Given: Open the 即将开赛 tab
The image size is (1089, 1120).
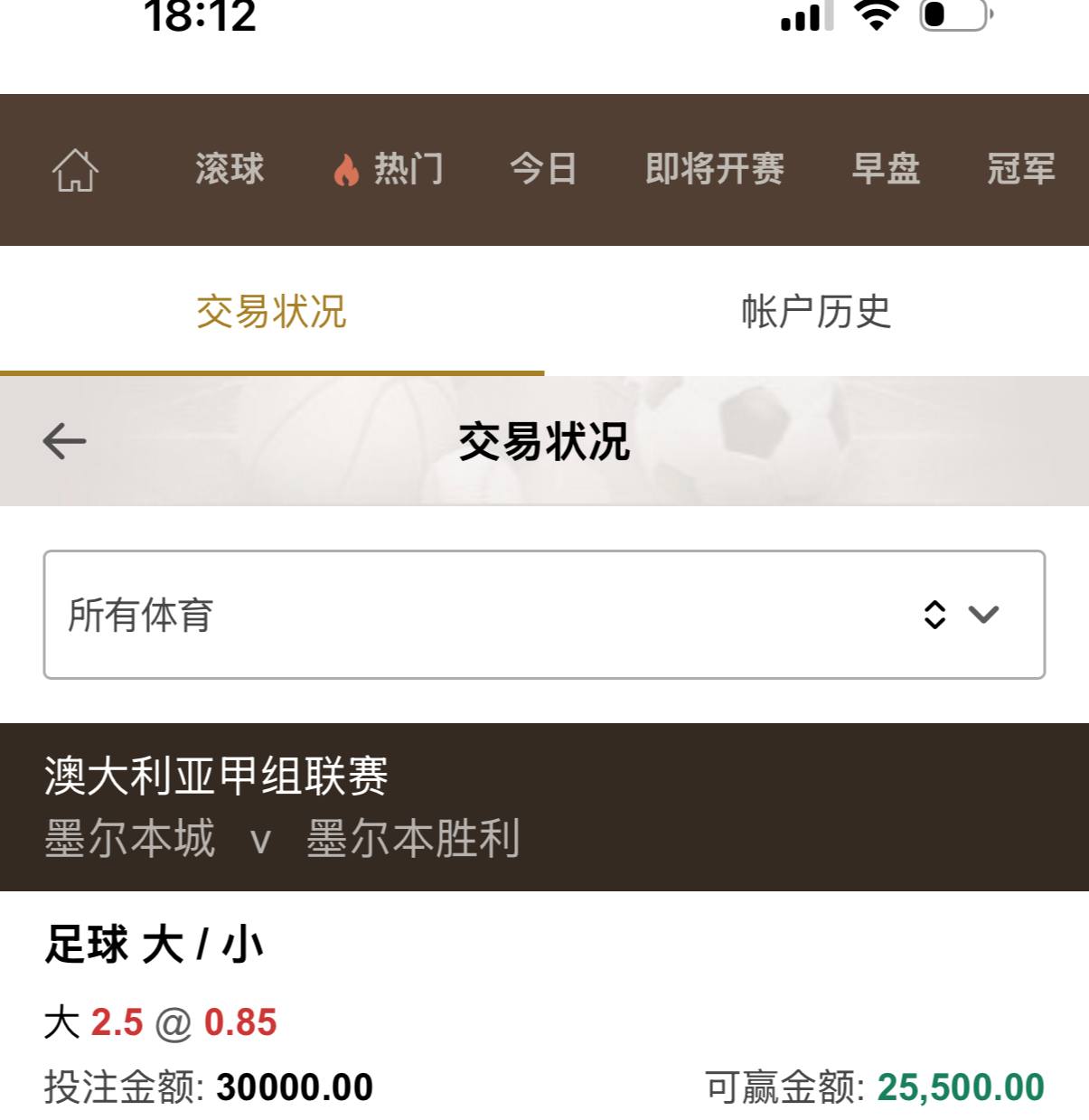Looking at the screenshot, I should click(x=714, y=169).
